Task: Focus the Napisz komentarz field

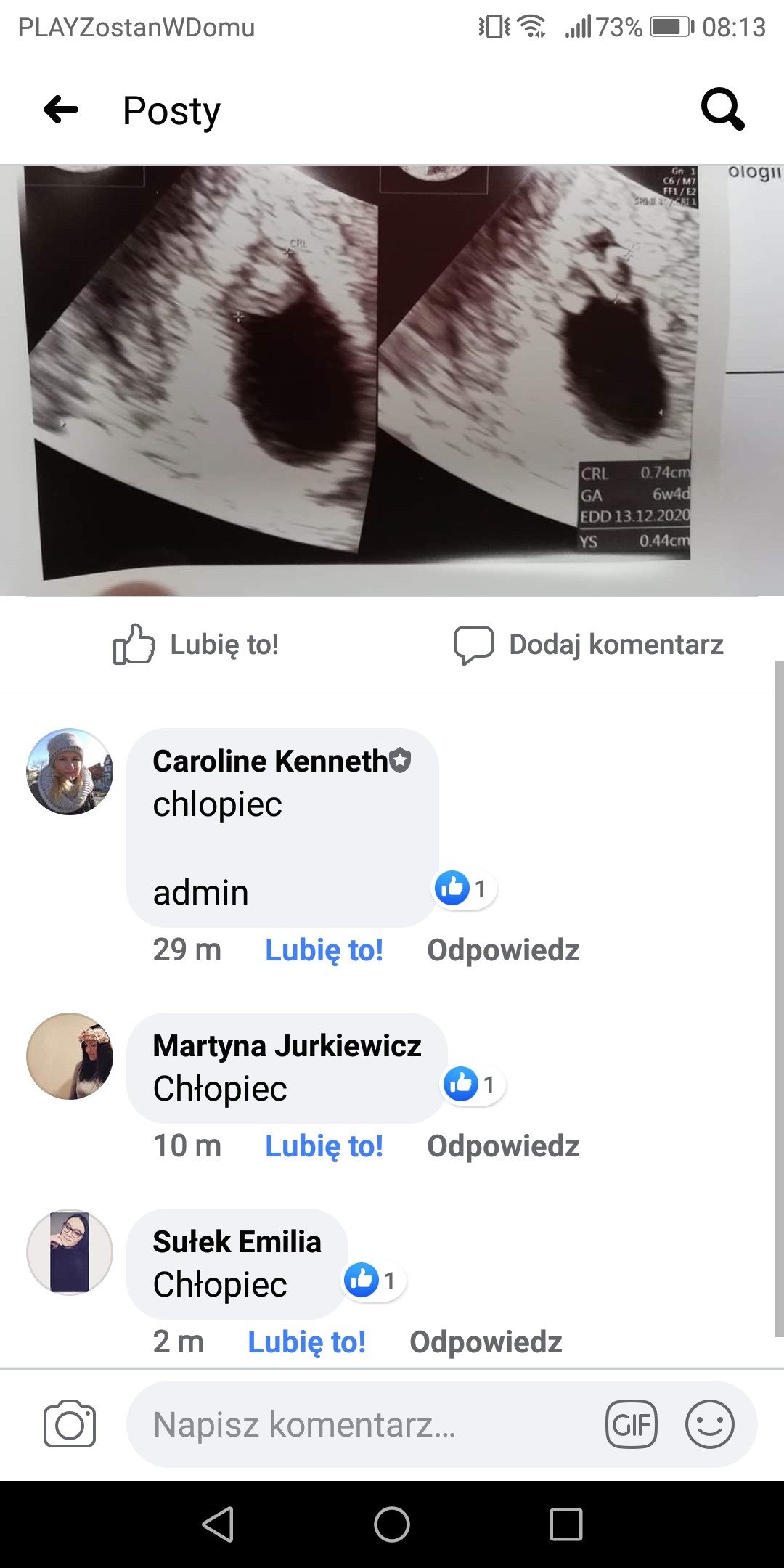Action: pos(363,1424)
